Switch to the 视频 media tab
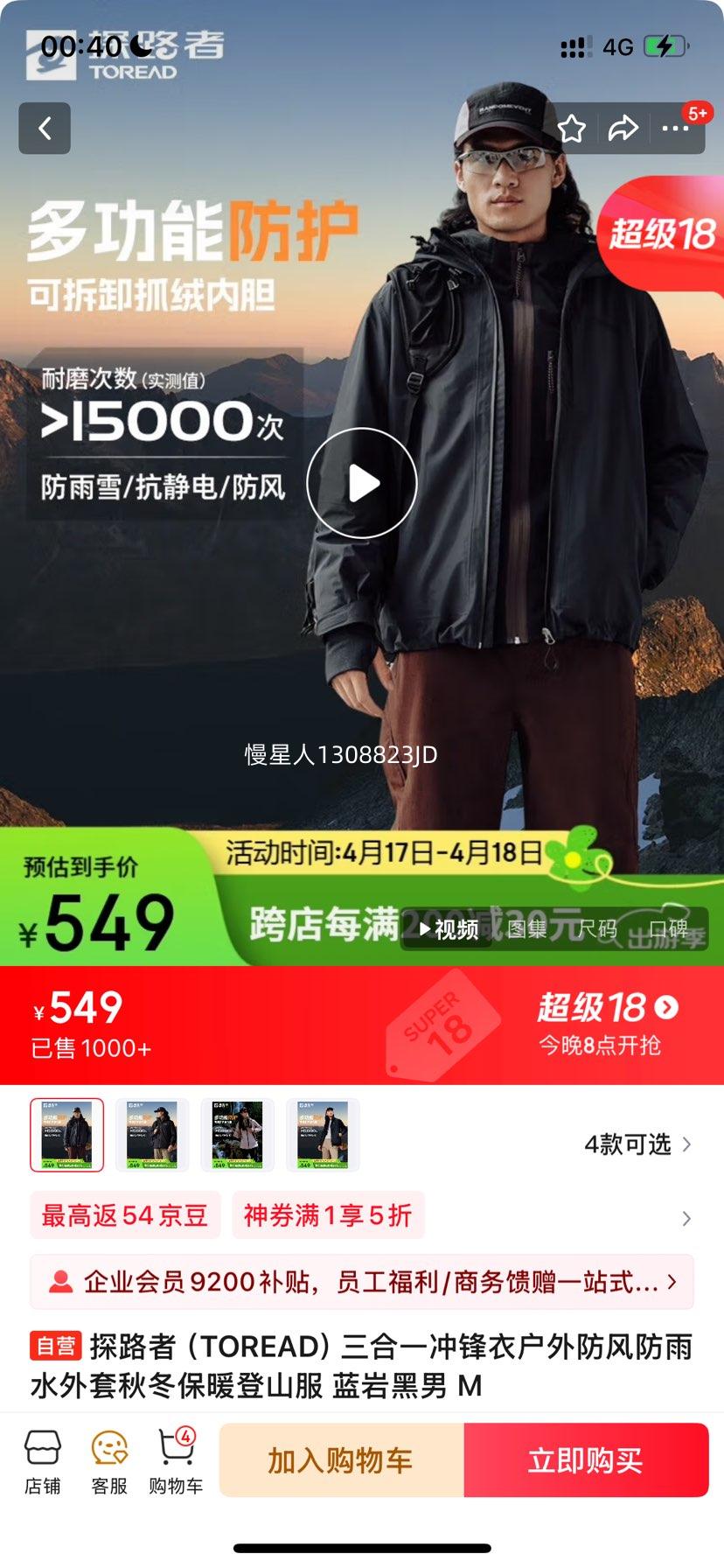Screen dimensions: 724x1568 coord(449,929)
